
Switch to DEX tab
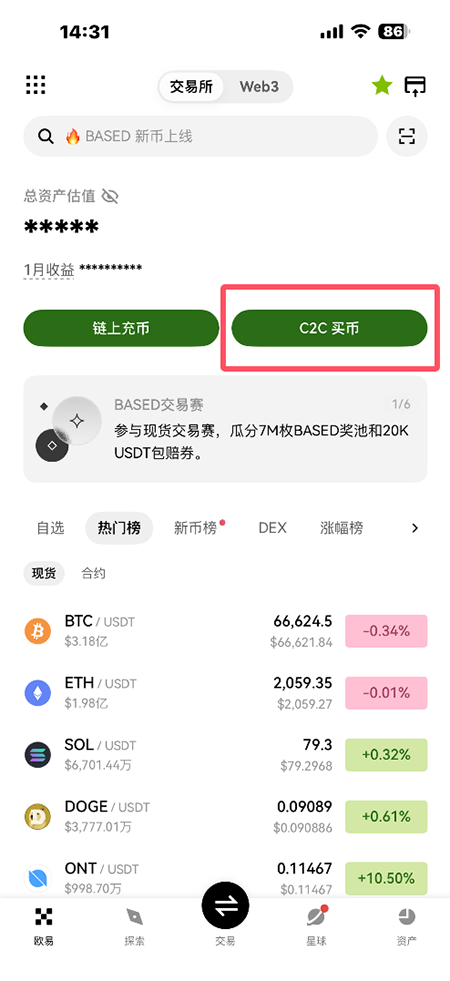[272, 528]
